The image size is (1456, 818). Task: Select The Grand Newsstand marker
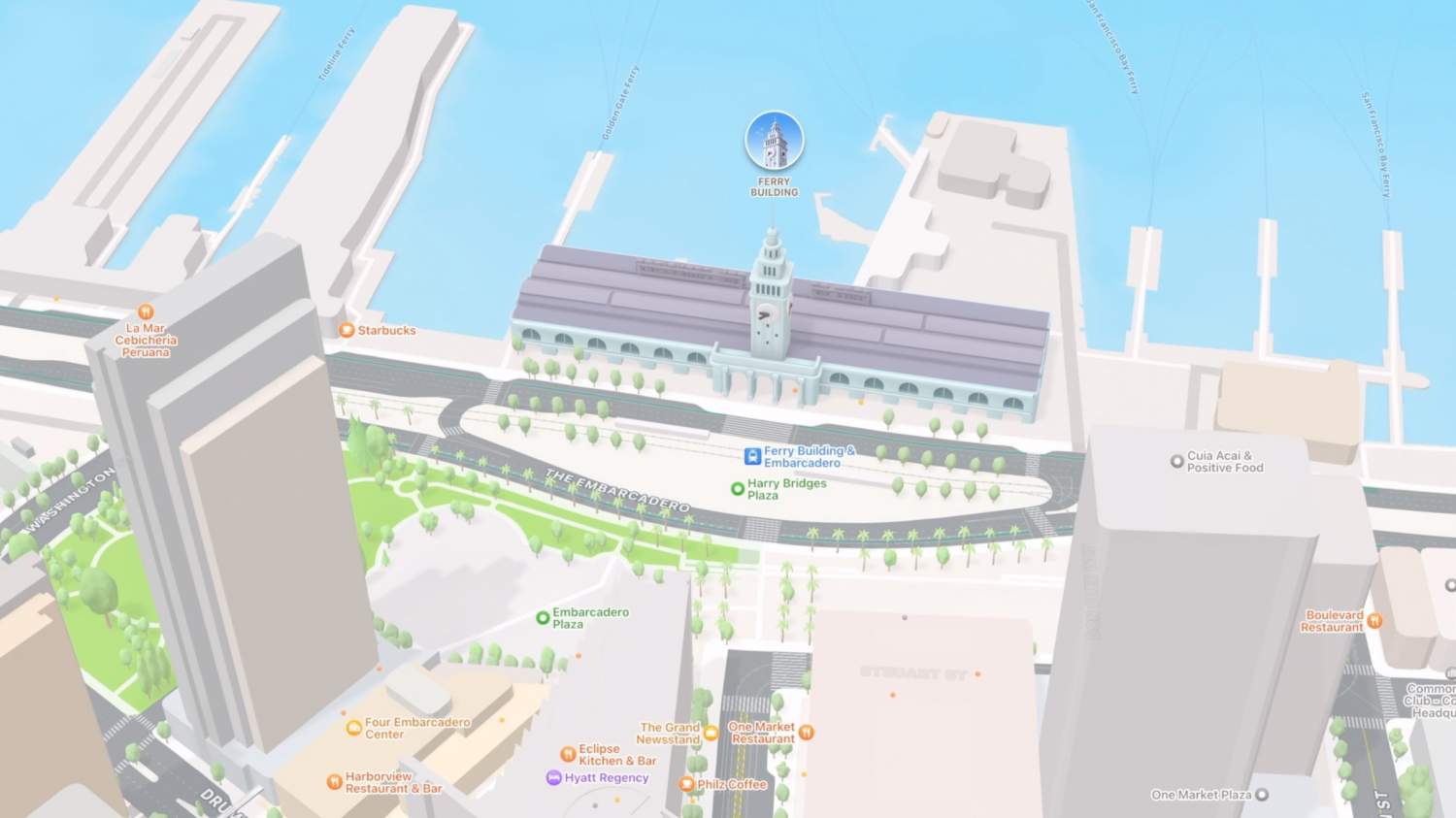tap(711, 733)
